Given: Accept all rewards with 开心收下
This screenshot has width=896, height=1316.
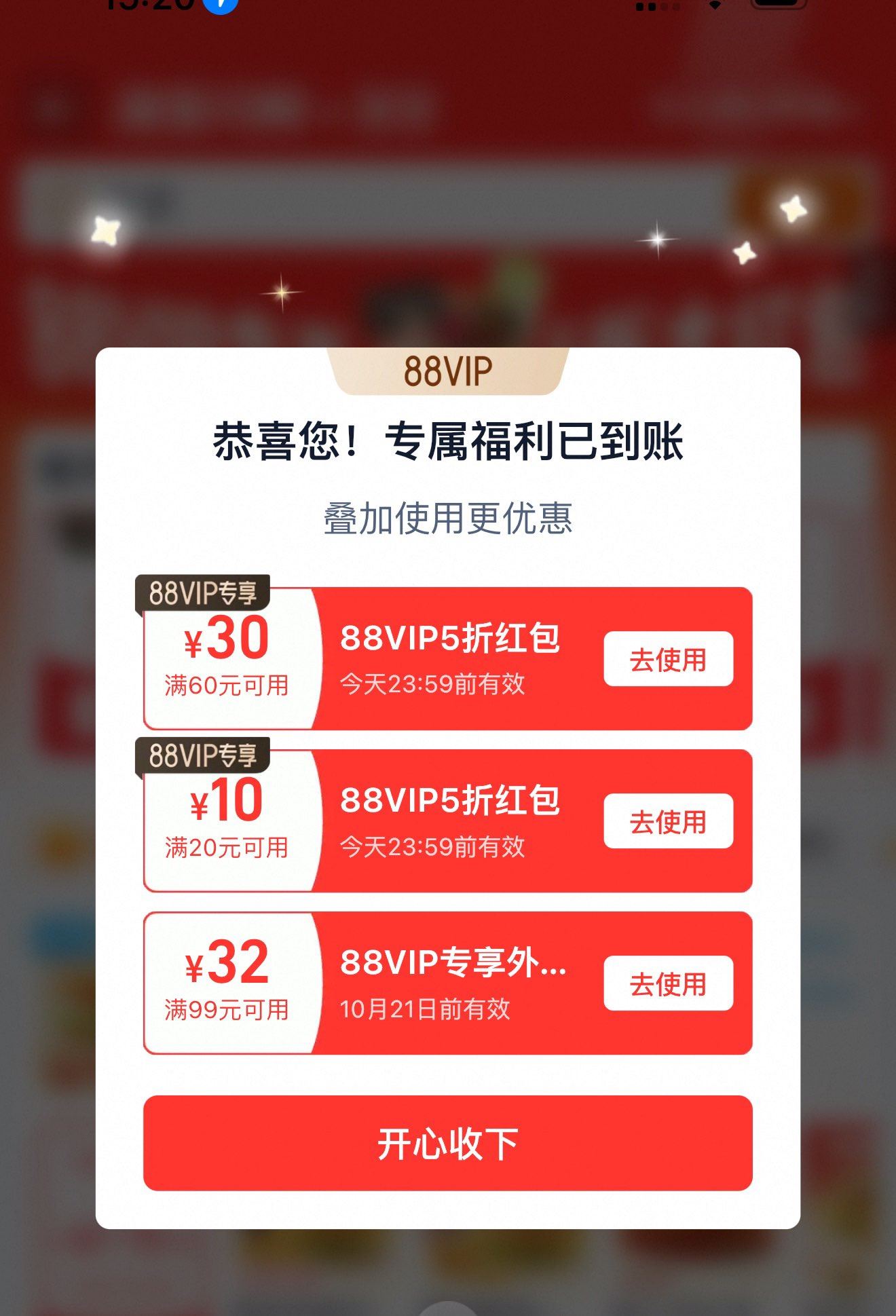Looking at the screenshot, I should click(x=447, y=1144).
